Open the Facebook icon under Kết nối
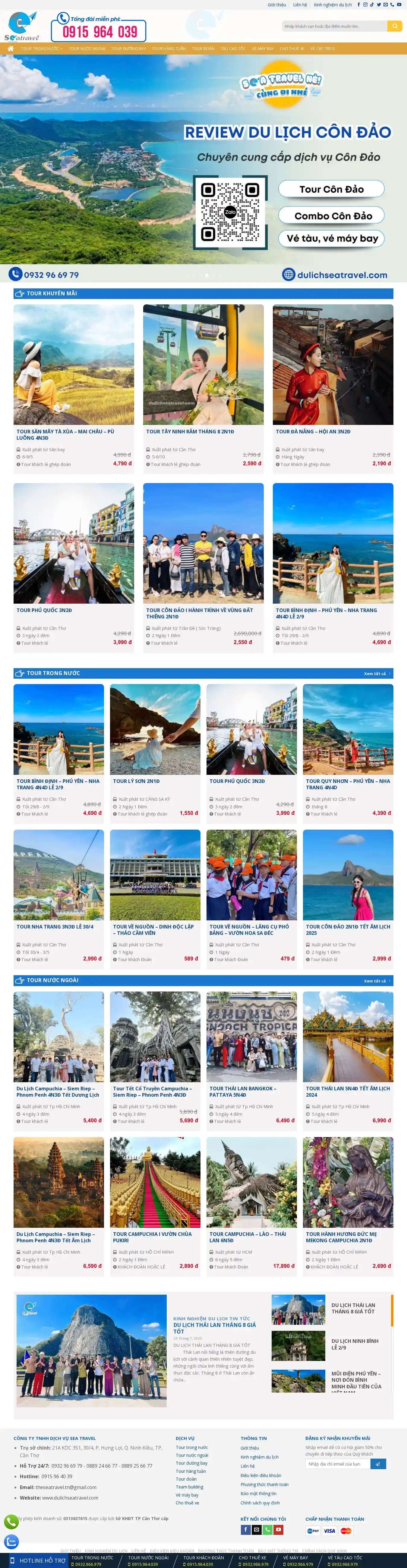Screen dimensions: 407x1568 pos(245,1530)
